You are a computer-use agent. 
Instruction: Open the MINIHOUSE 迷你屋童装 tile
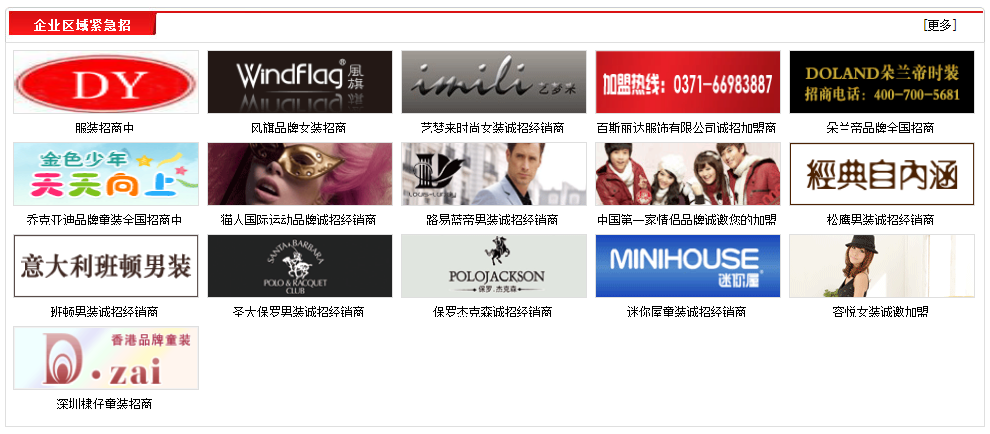[688, 266]
